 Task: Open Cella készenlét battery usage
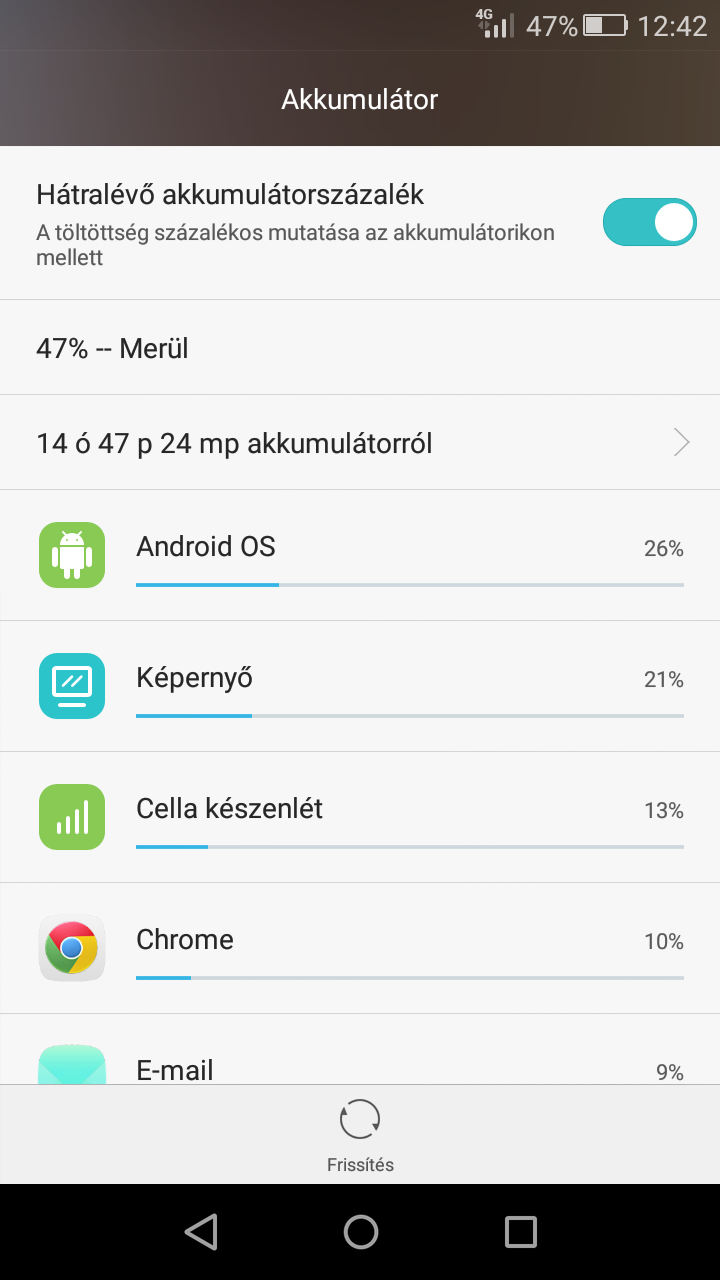[x=360, y=817]
